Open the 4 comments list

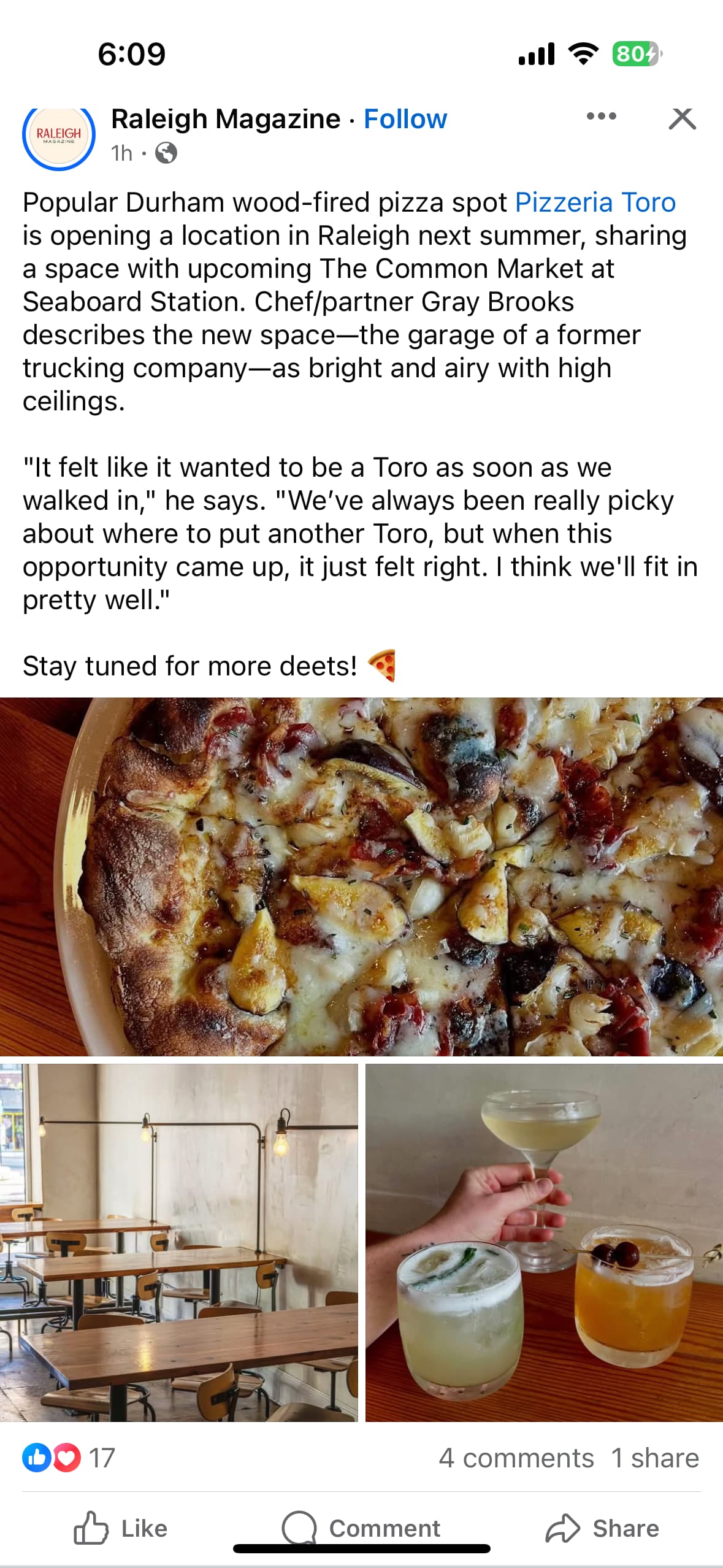(516, 1458)
